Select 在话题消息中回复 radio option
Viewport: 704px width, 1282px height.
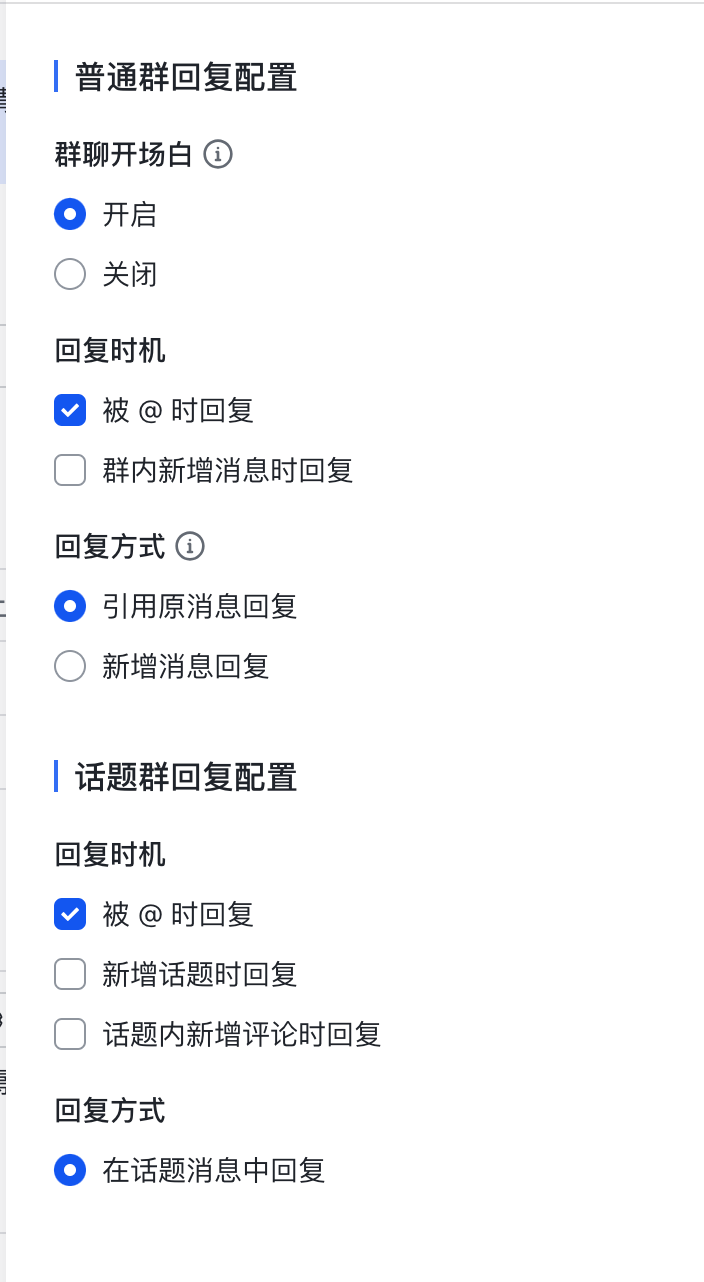tap(70, 1170)
